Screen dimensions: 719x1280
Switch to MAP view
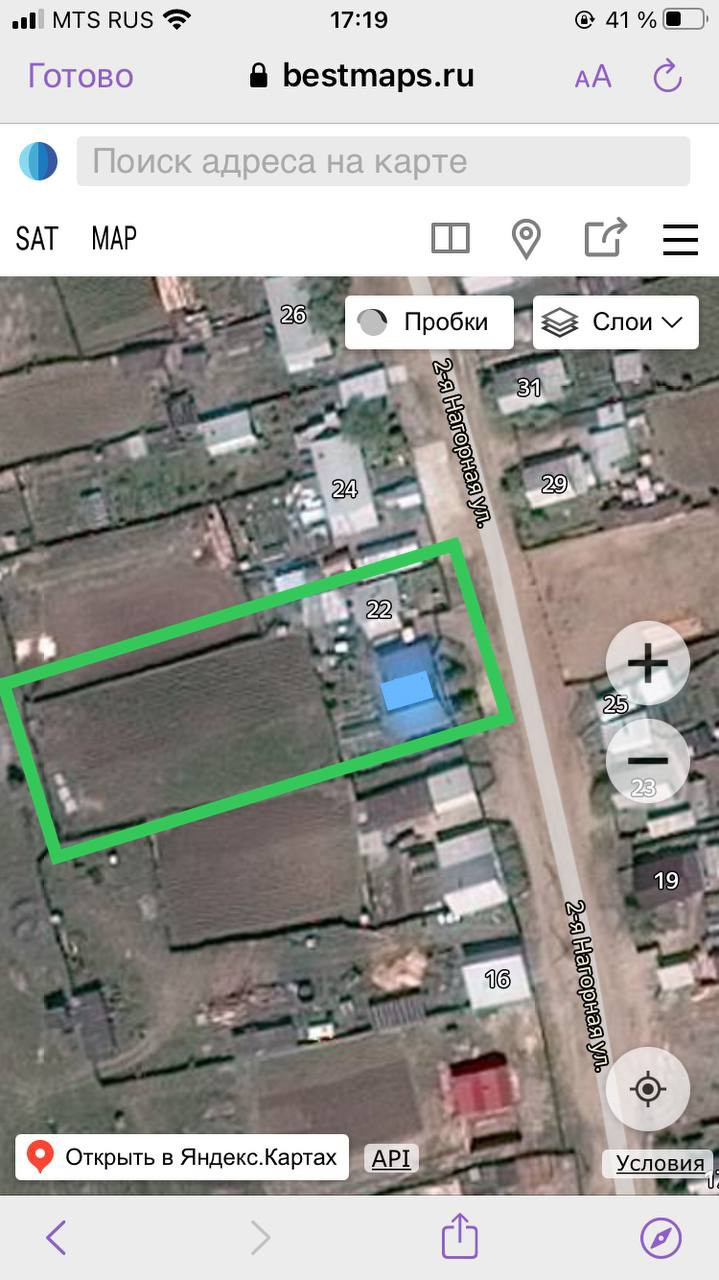tap(114, 238)
